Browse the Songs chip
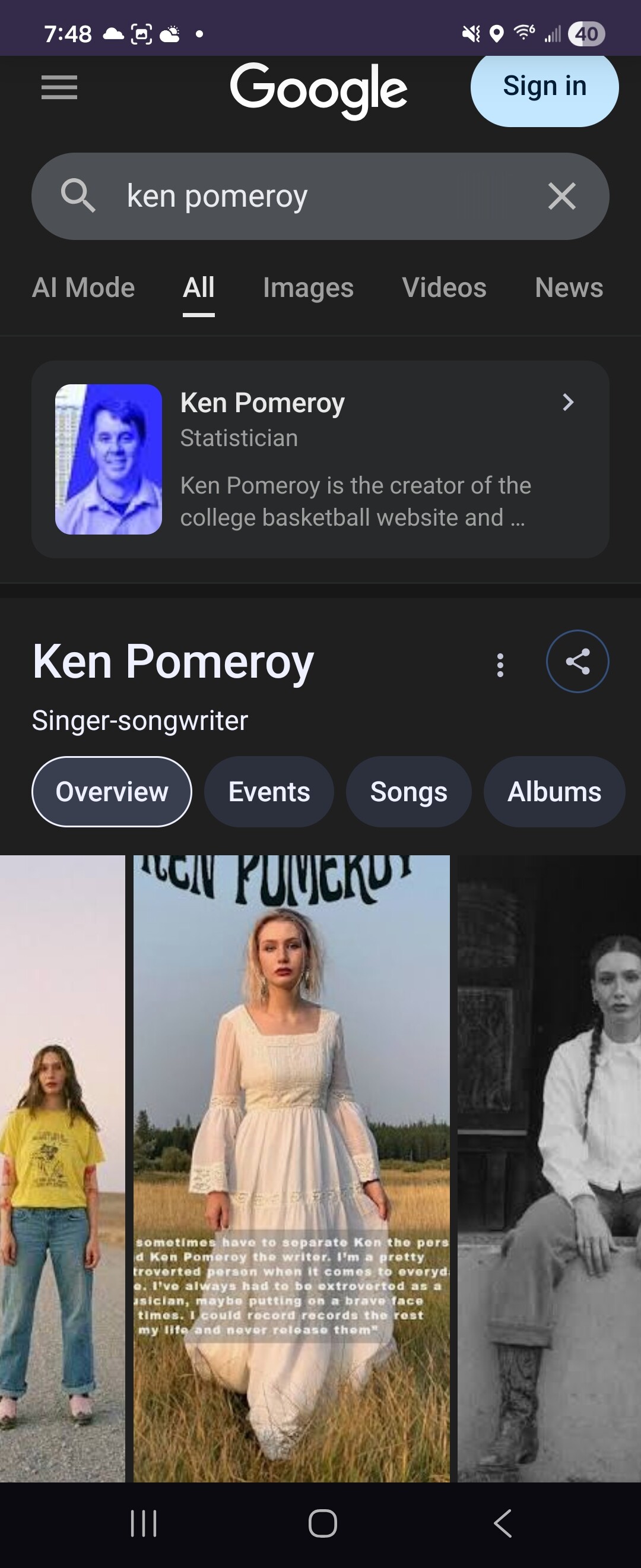Viewport: 641px width, 1568px height. pyautogui.click(x=409, y=791)
